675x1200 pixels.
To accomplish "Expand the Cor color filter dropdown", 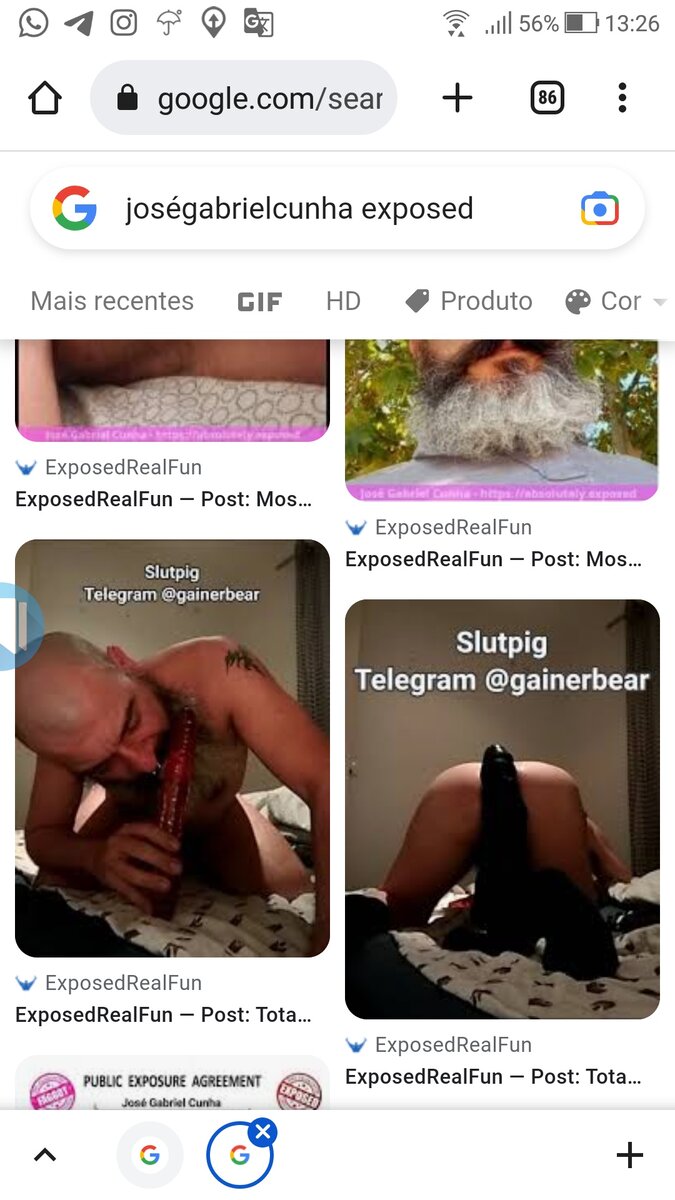I will coord(616,301).
